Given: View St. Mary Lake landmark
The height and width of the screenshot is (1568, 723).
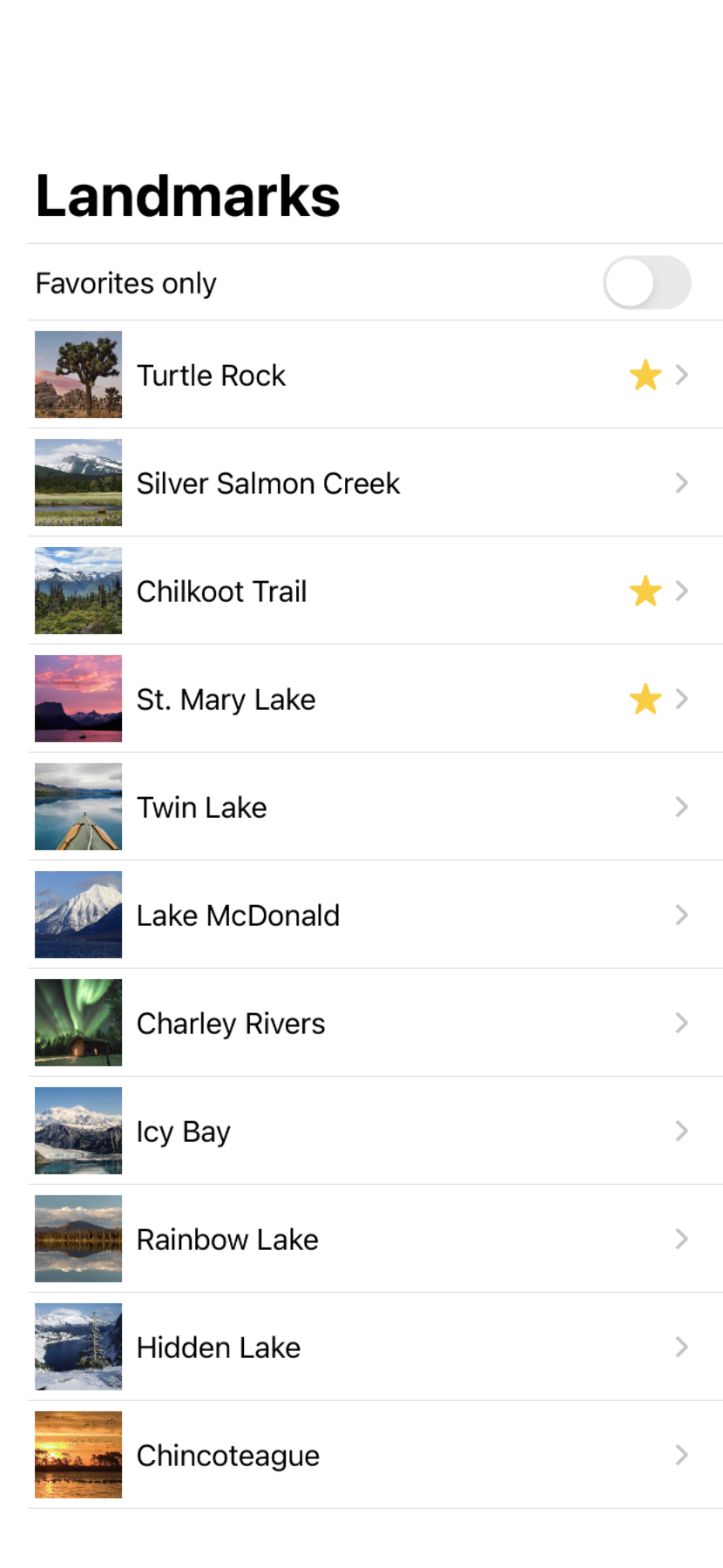Looking at the screenshot, I should pos(375,699).
